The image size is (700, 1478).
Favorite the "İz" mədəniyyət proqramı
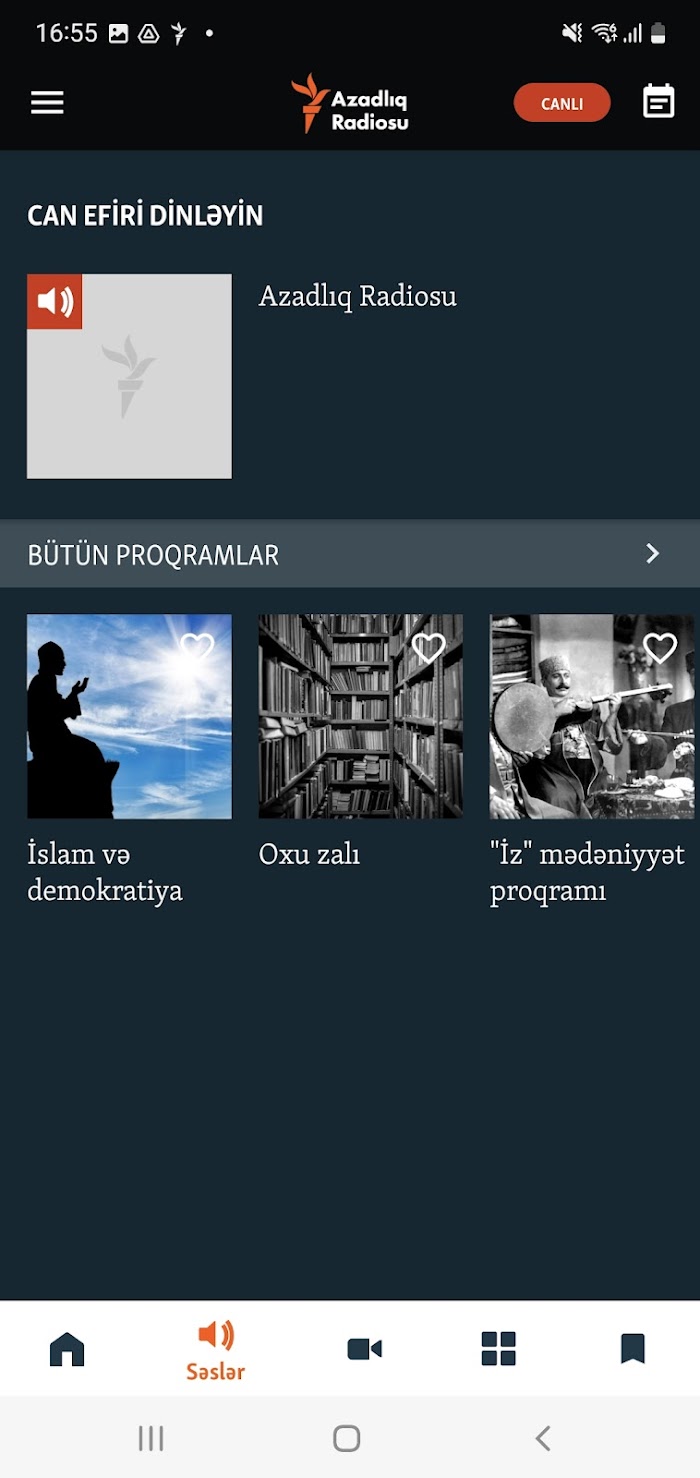(x=660, y=648)
